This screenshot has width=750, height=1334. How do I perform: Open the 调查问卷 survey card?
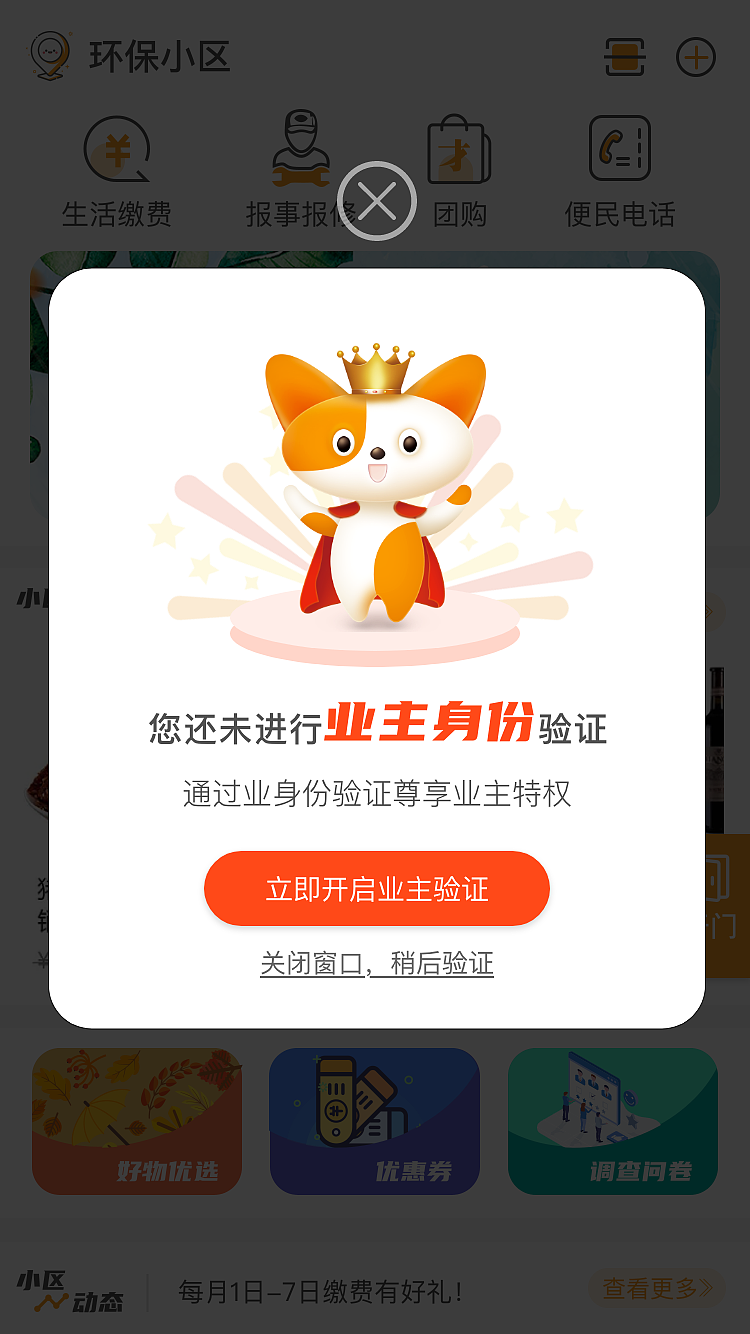pyautogui.click(x=612, y=1121)
